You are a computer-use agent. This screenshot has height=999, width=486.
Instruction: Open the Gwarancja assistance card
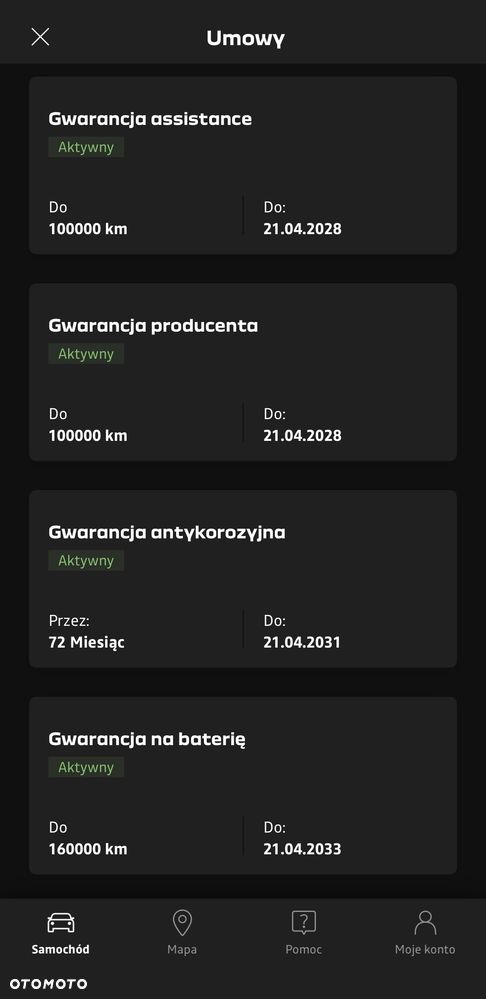(243, 166)
